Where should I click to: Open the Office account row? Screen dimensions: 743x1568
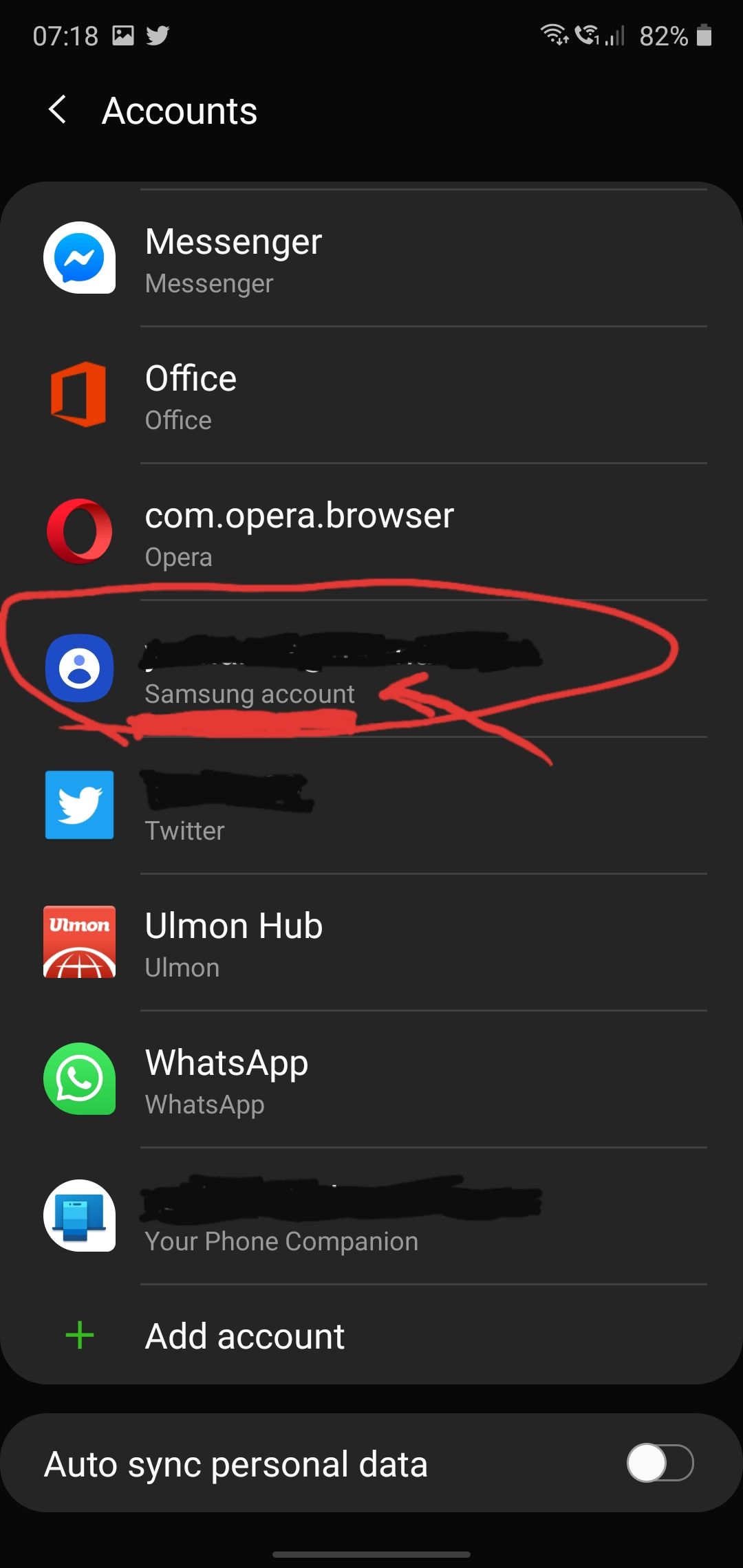371,395
